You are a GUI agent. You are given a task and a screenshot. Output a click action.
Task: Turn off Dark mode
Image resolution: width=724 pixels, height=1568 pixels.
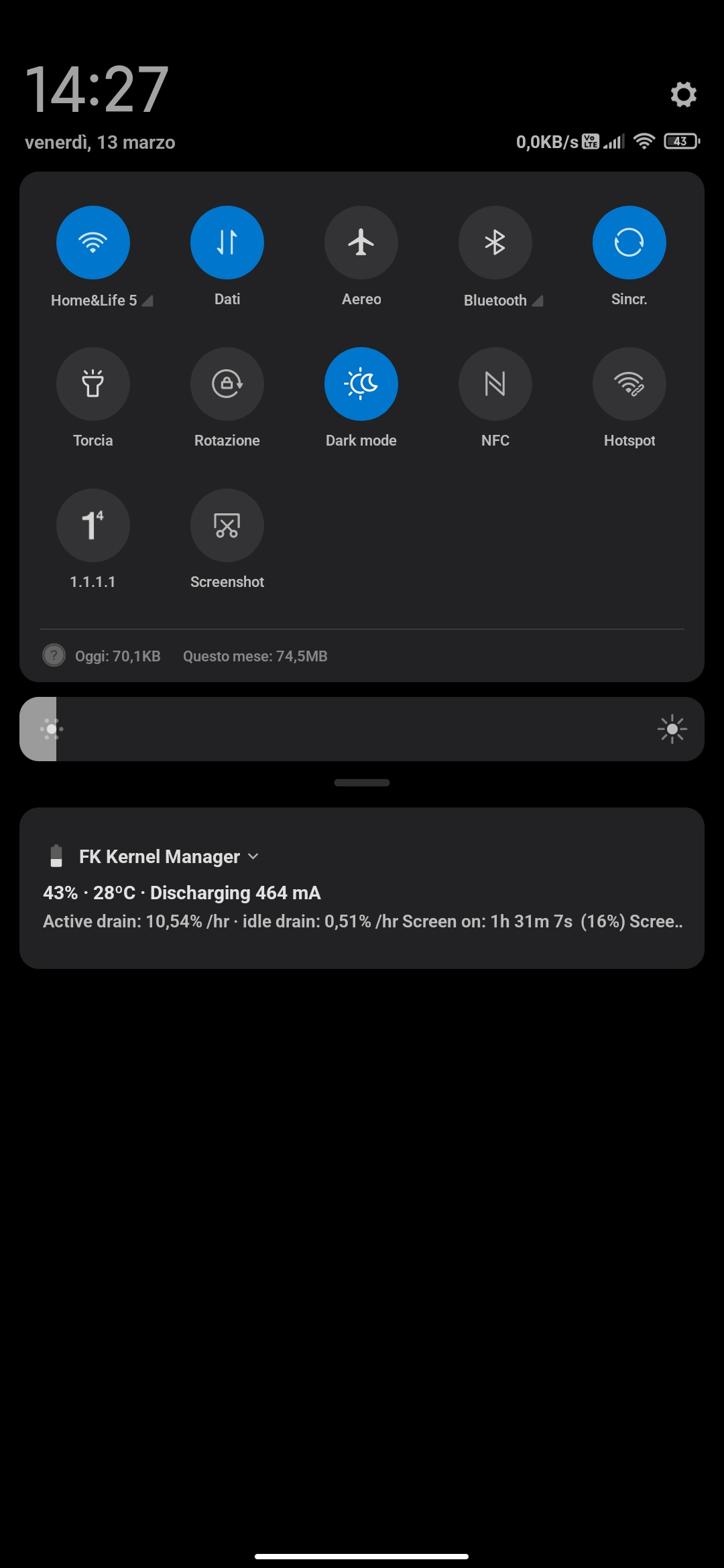tap(361, 384)
